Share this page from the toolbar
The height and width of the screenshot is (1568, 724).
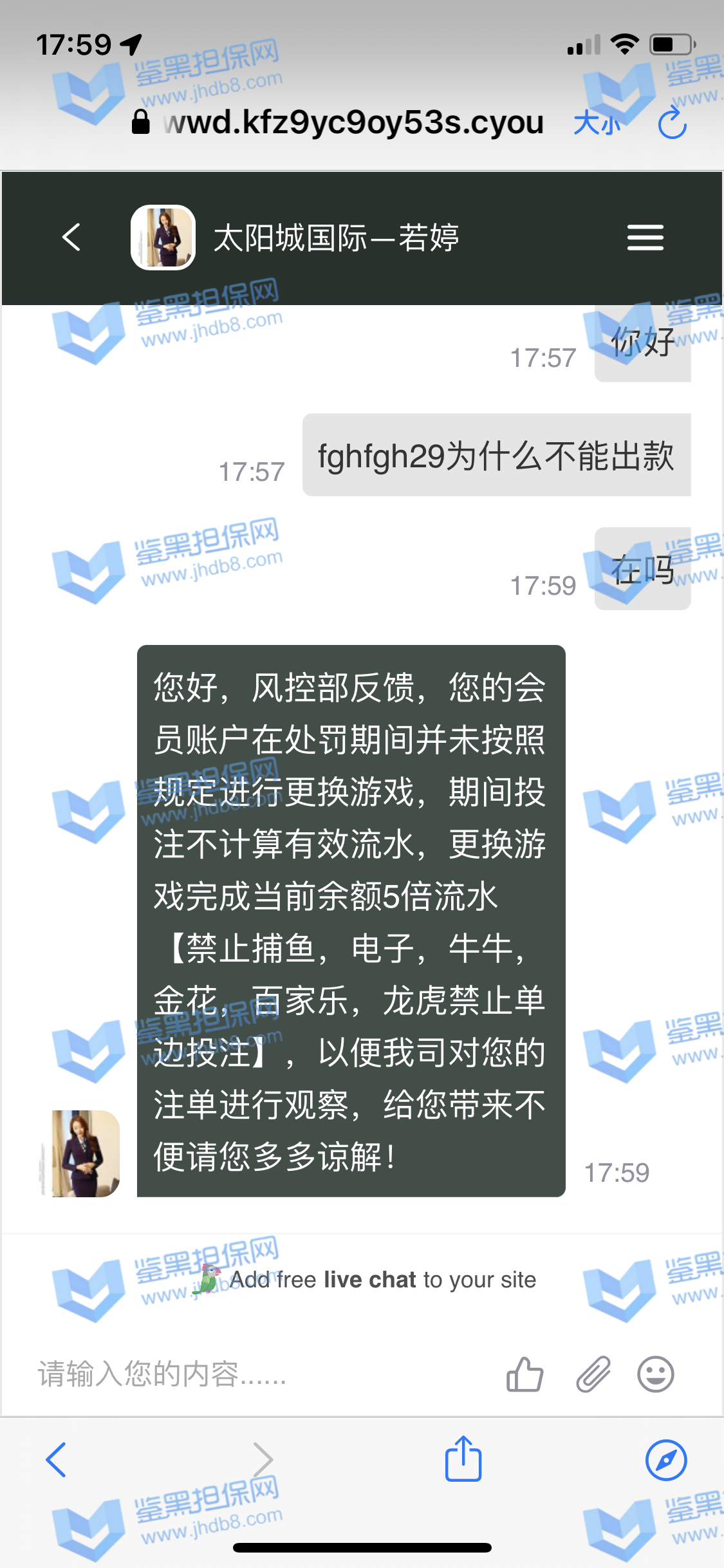coord(463,1459)
